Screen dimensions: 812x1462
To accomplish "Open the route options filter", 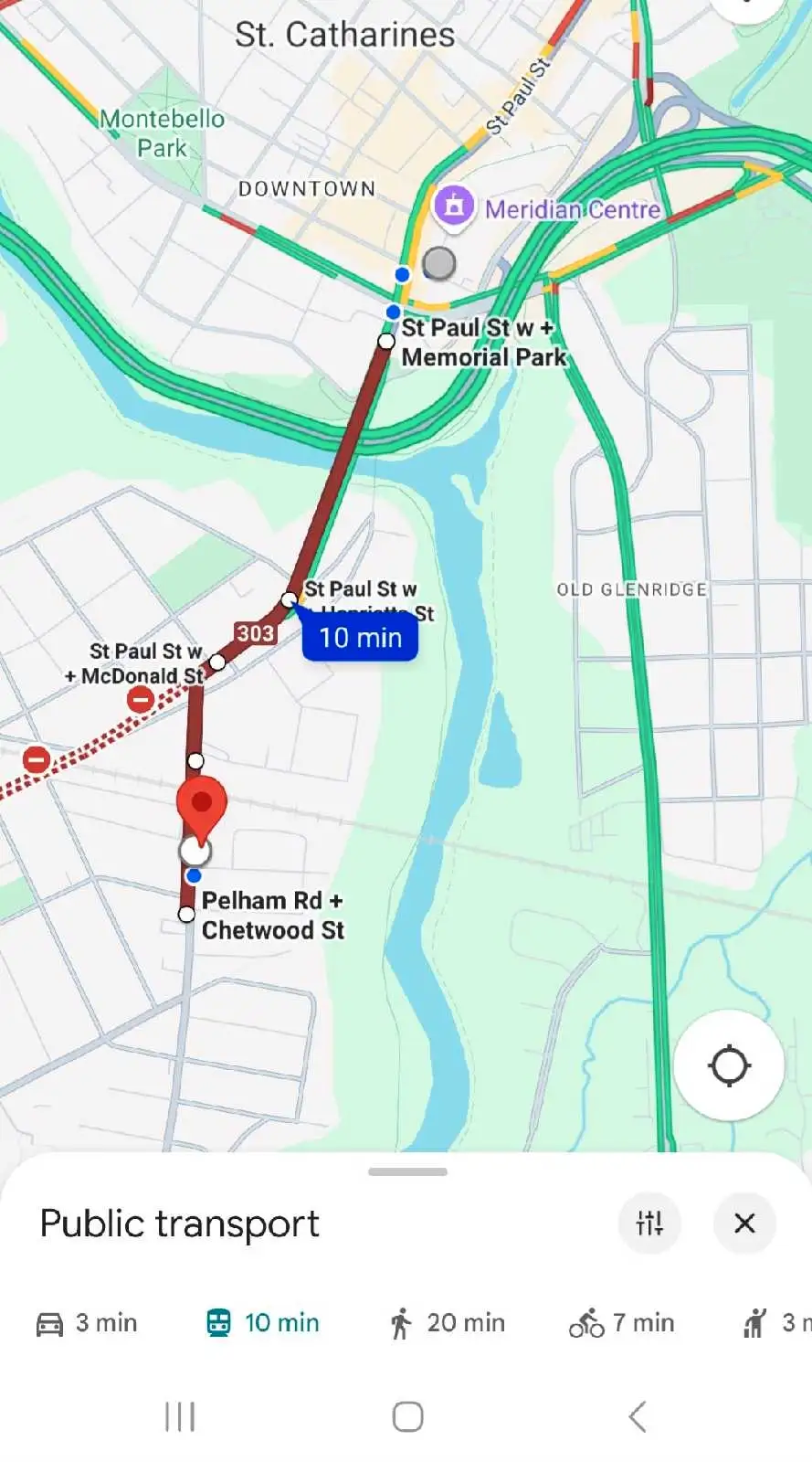I will (x=649, y=1223).
